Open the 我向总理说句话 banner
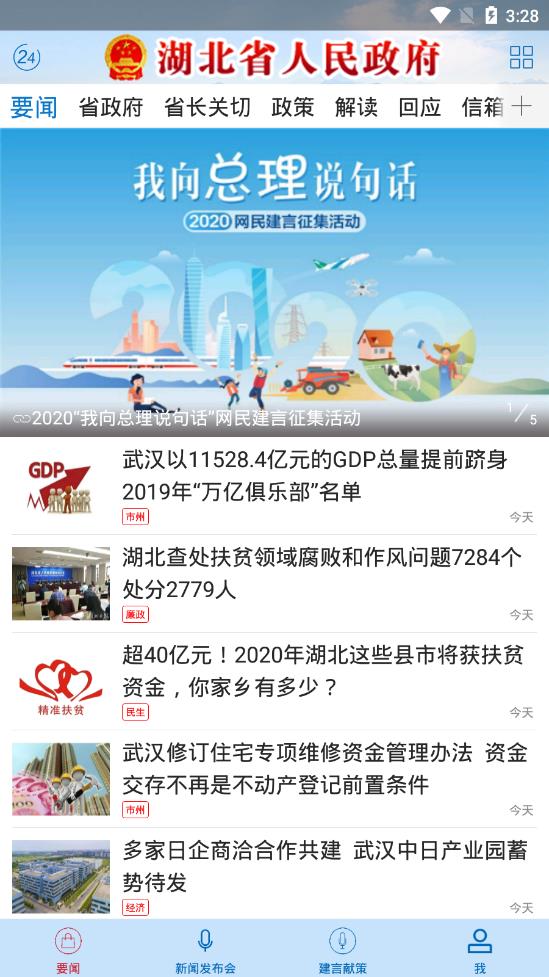Image resolution: width=549 pixels, height=977 pixels. 274,282
